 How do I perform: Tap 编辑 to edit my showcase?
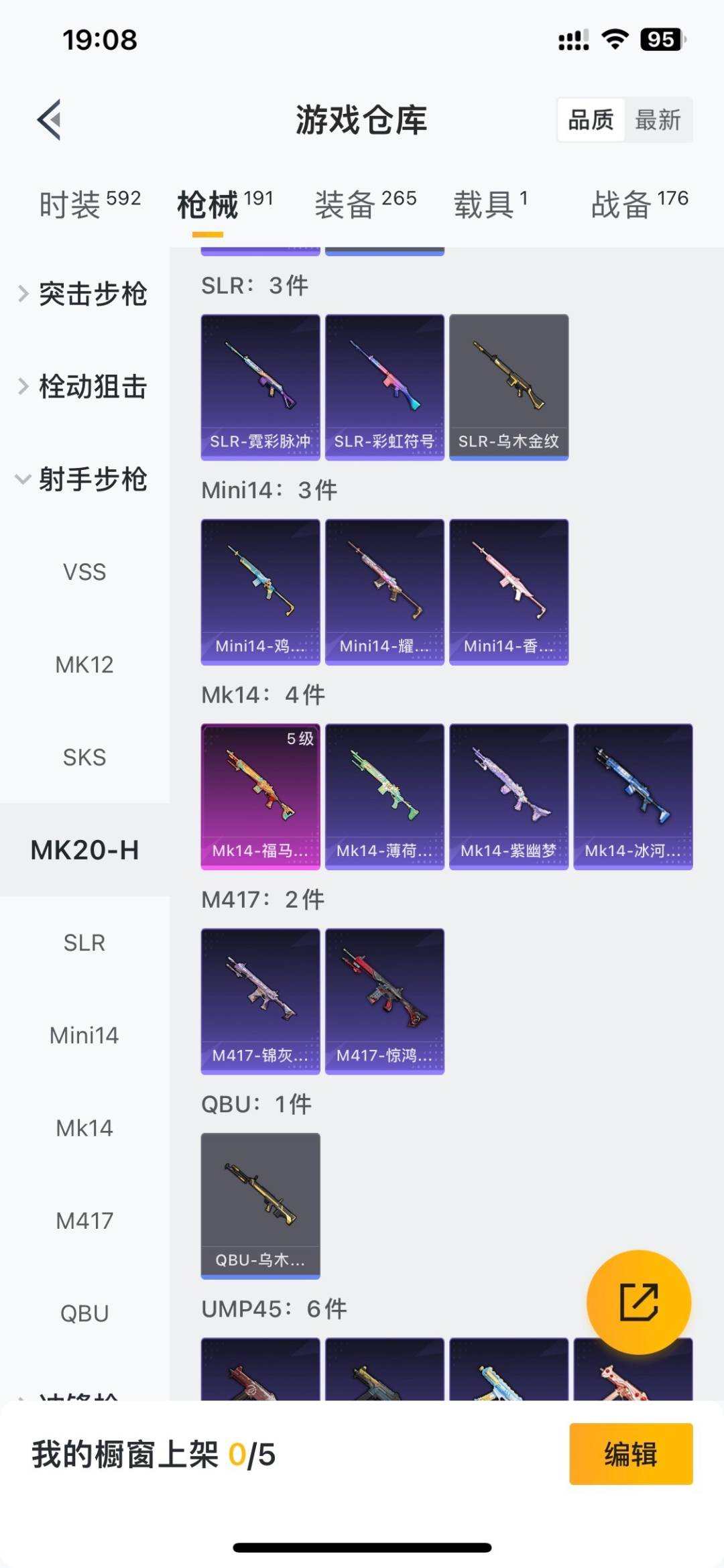coord(630,1454)
